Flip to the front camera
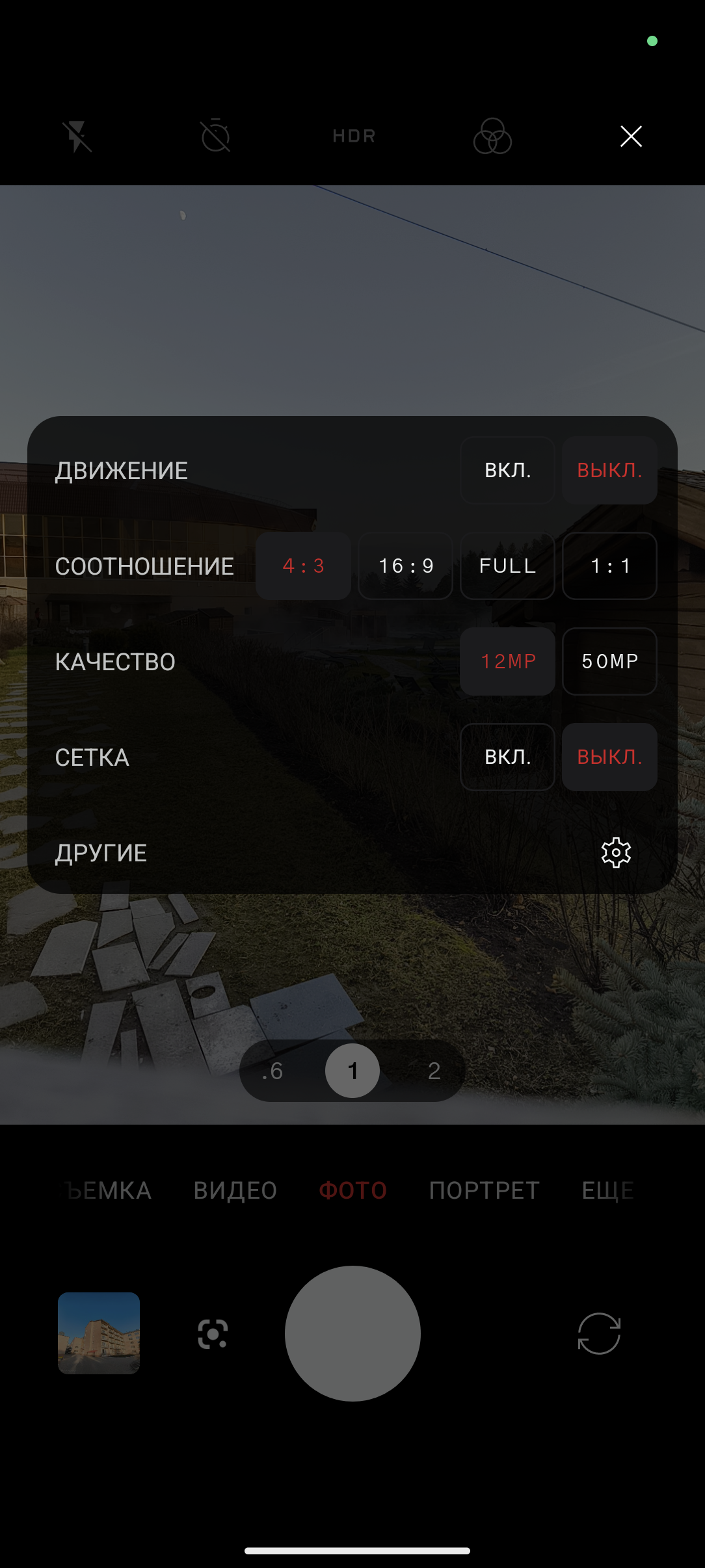 click(599, 1333)
